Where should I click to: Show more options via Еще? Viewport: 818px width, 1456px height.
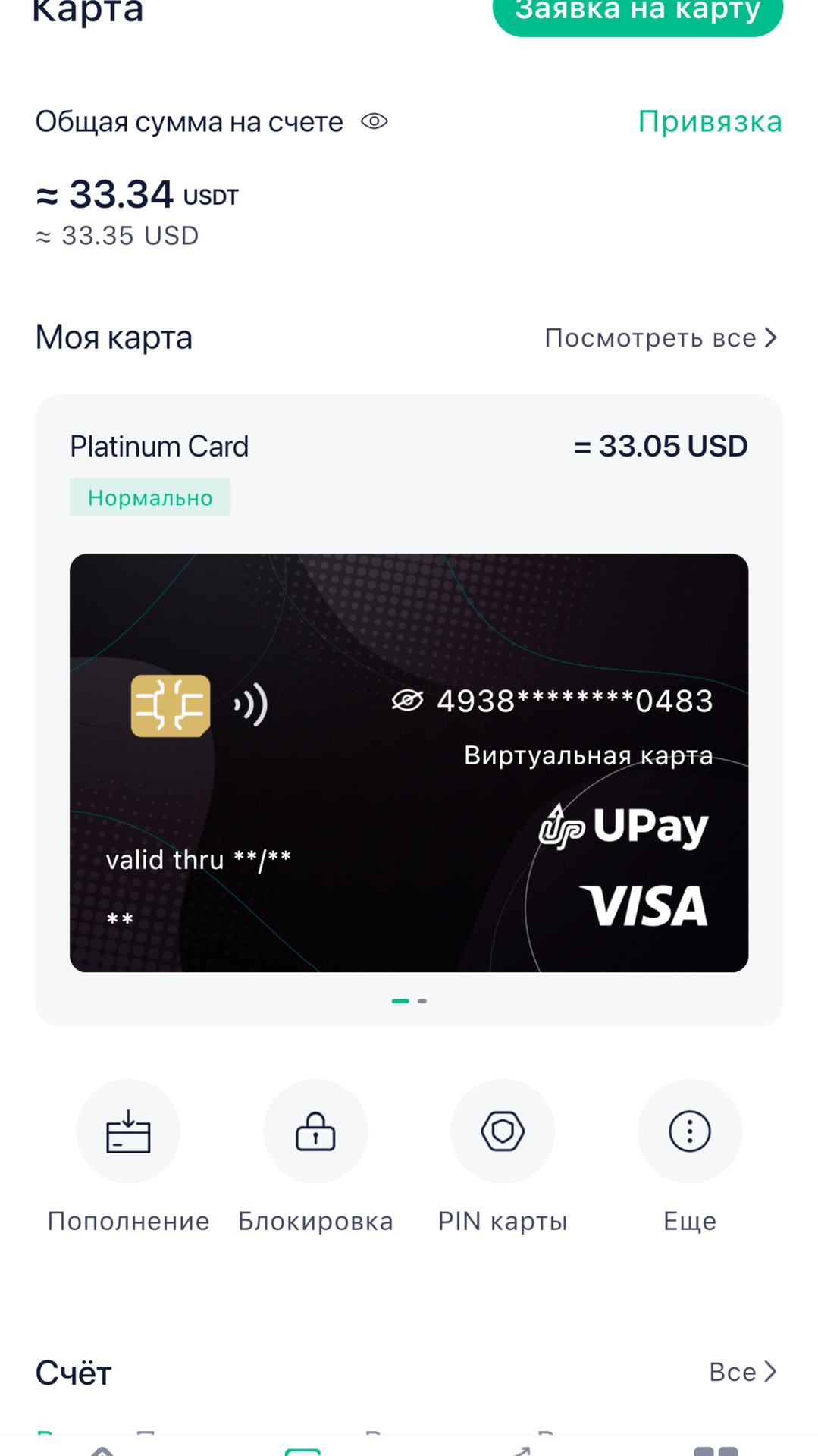(x=689, y=1131)
